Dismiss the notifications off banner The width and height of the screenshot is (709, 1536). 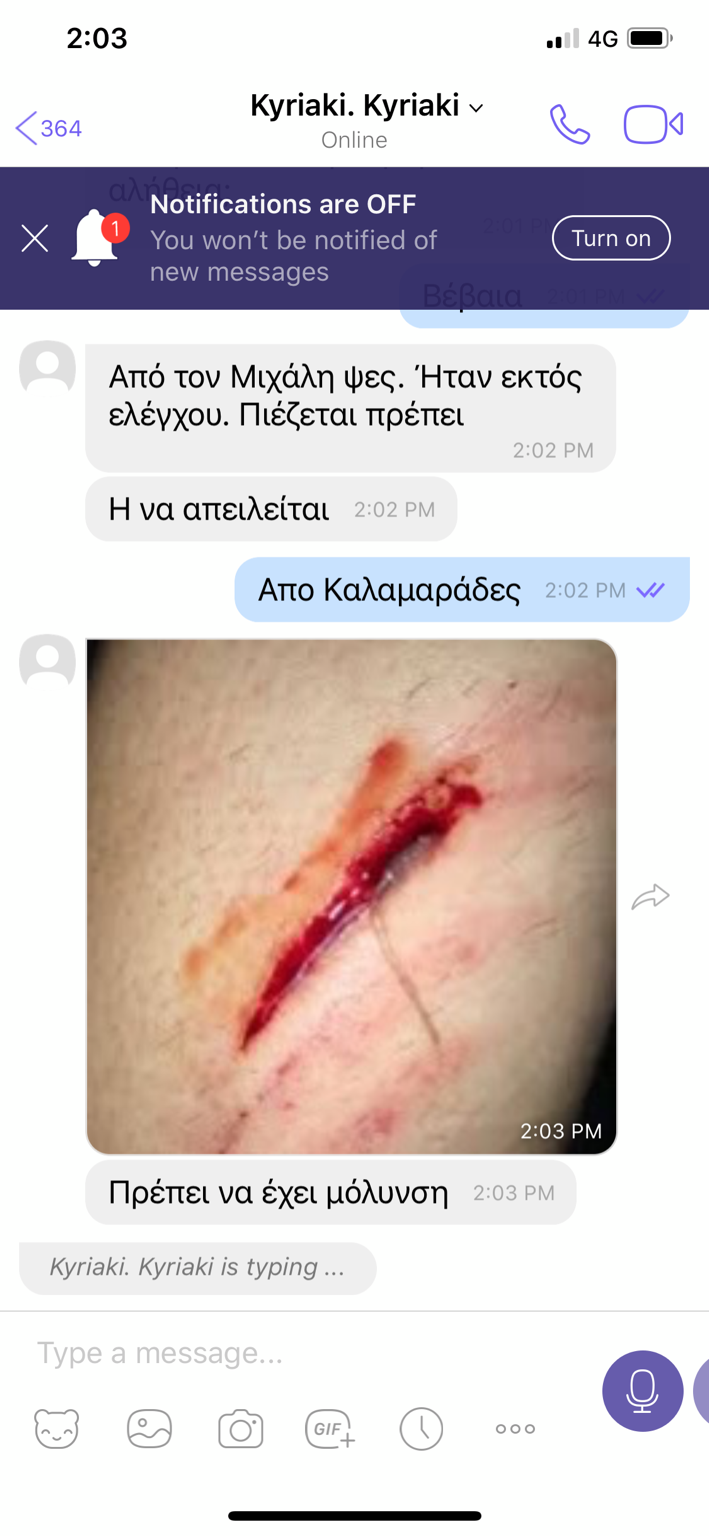click(x=35, y=238)
